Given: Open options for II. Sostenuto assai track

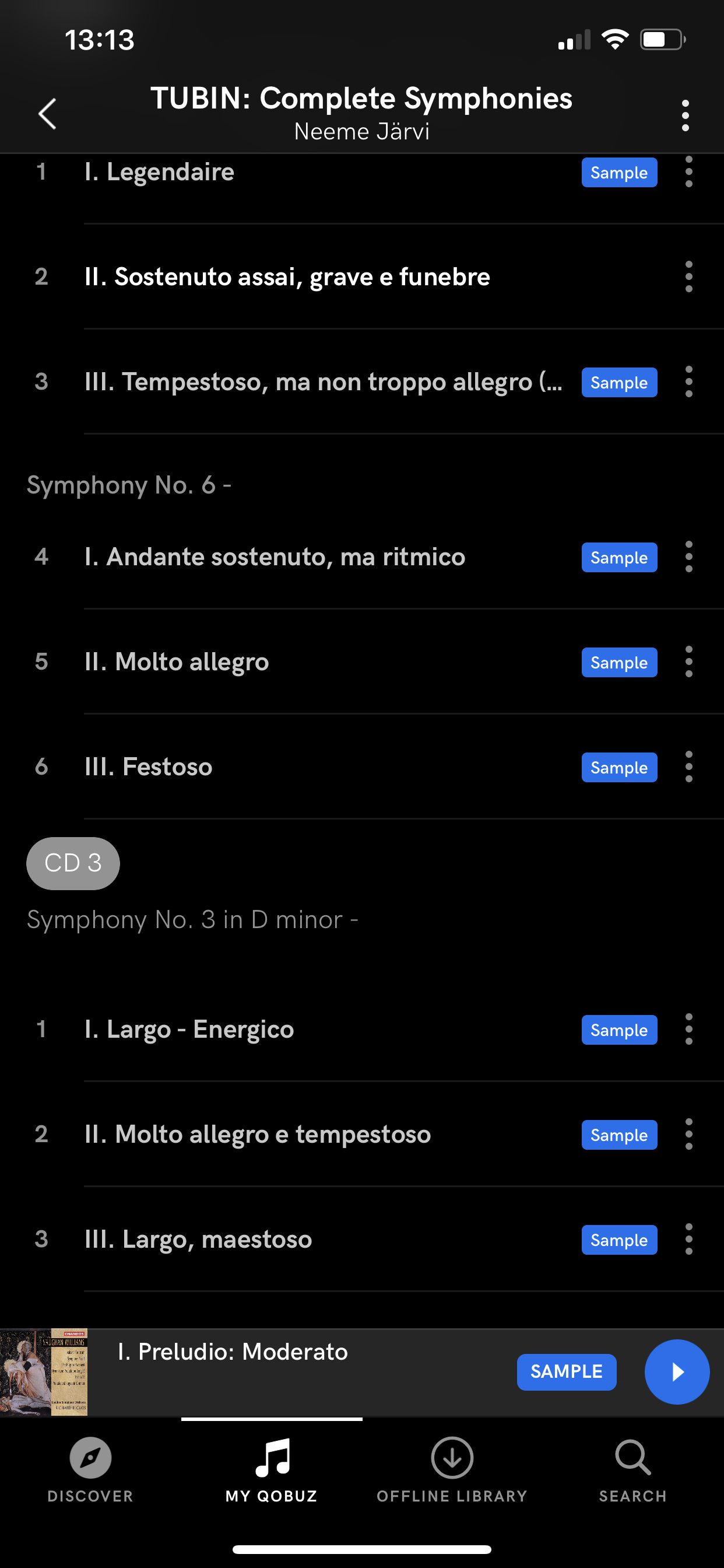Looking at the screenshot, I should pyautogui.click(x=688, y=277).
